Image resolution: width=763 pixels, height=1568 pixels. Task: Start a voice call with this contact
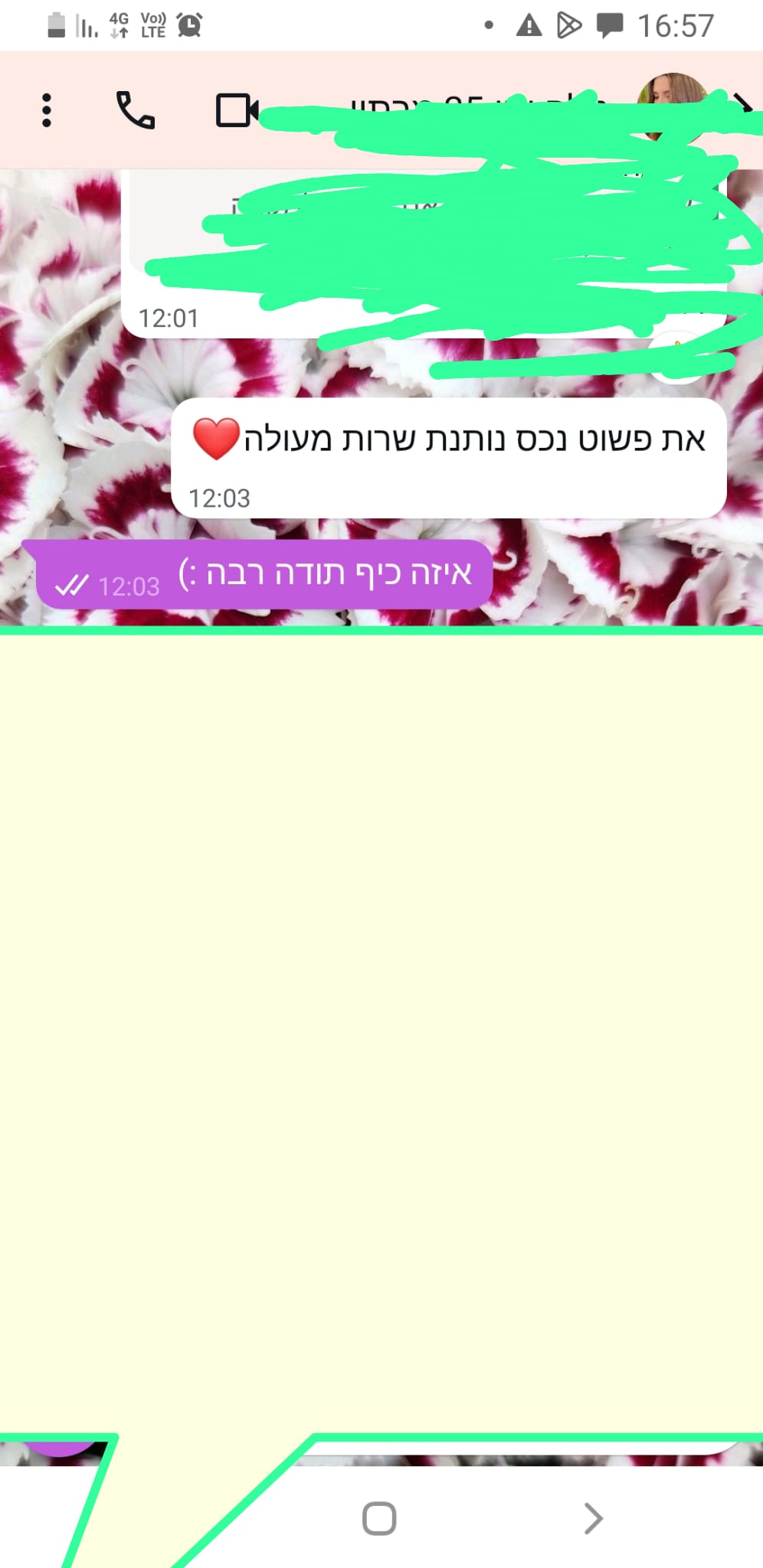click(x=136, y=110)
